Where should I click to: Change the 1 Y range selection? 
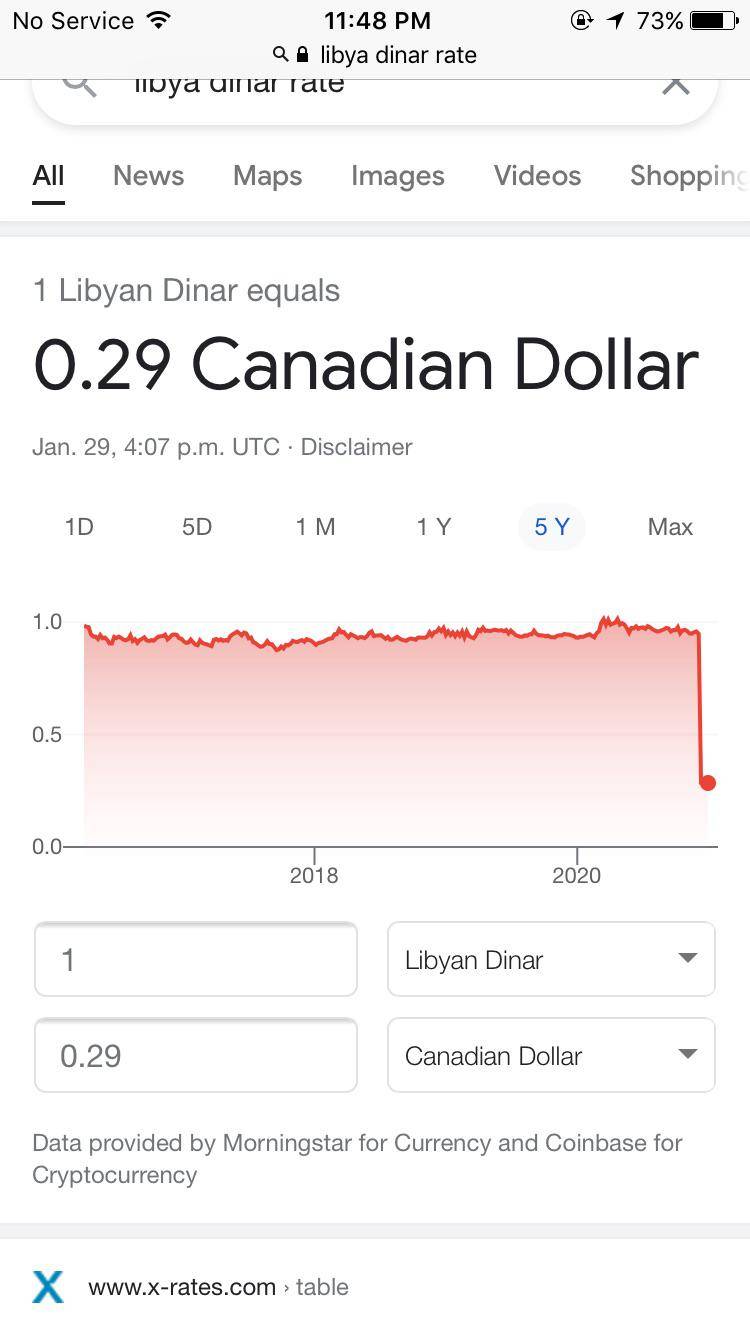(x=433, y=526)
